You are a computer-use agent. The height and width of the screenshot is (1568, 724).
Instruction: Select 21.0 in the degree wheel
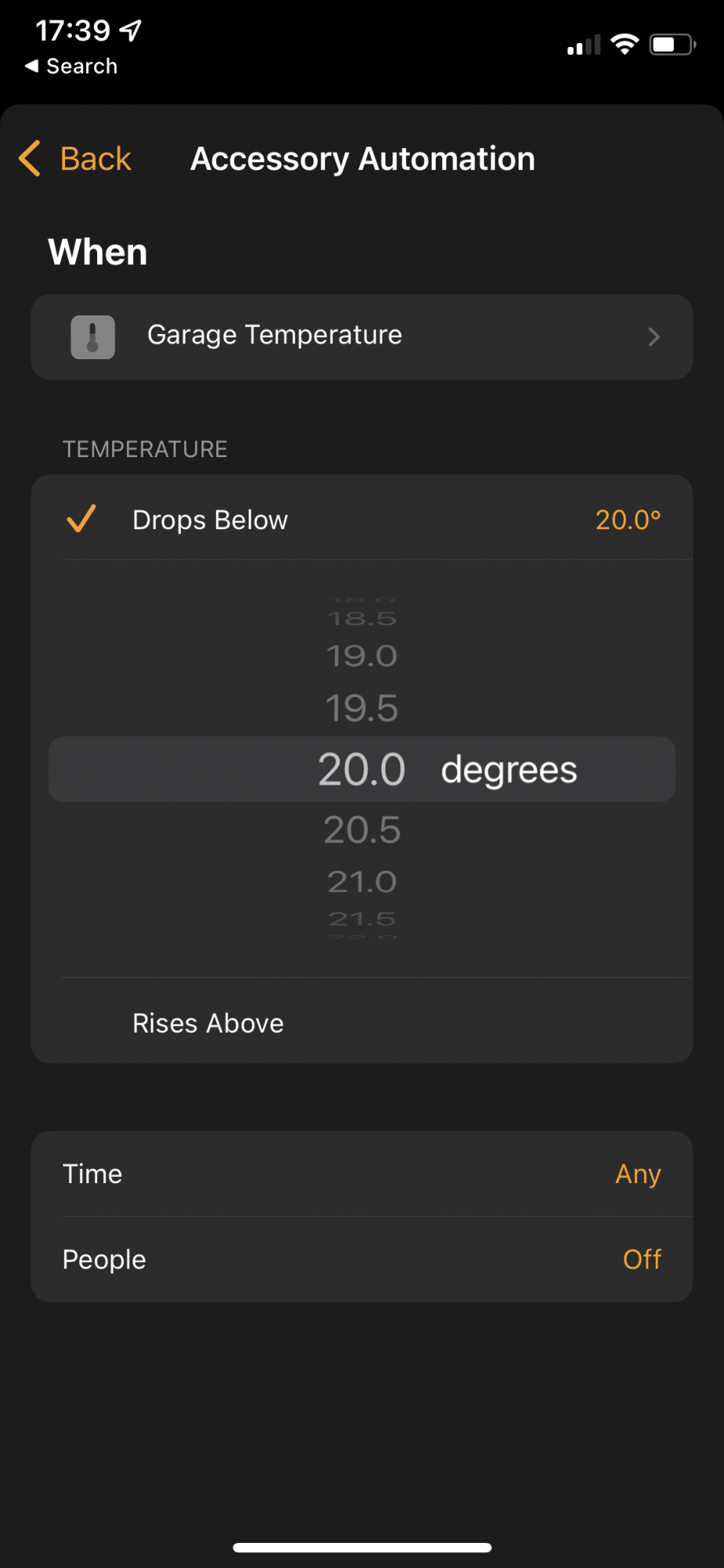click(362, 882)
